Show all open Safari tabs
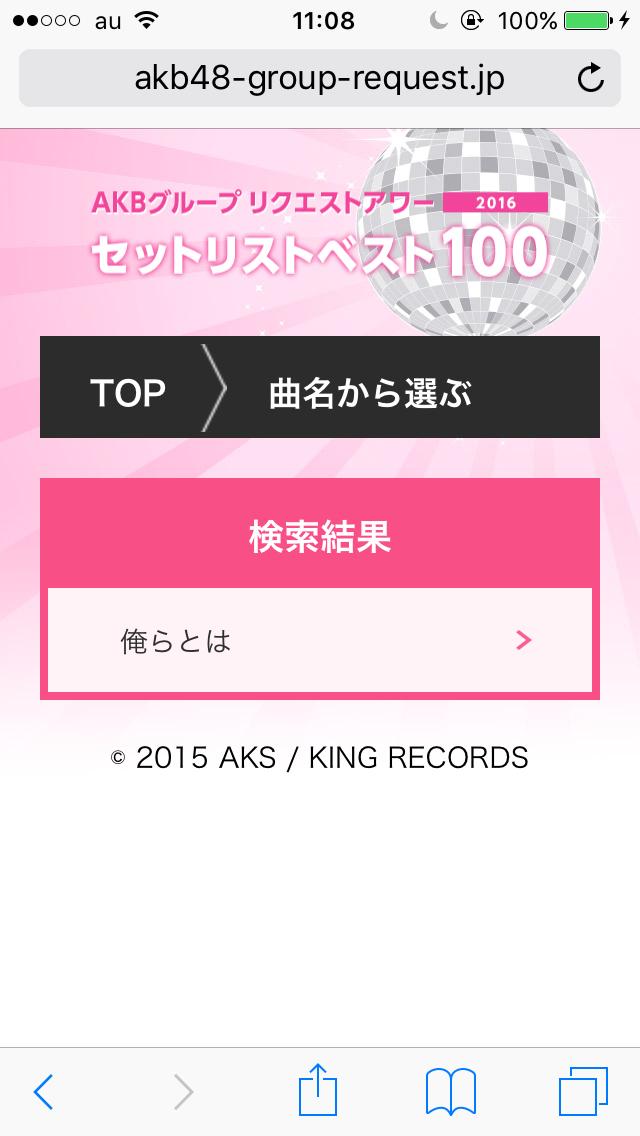 point(582,1091)
